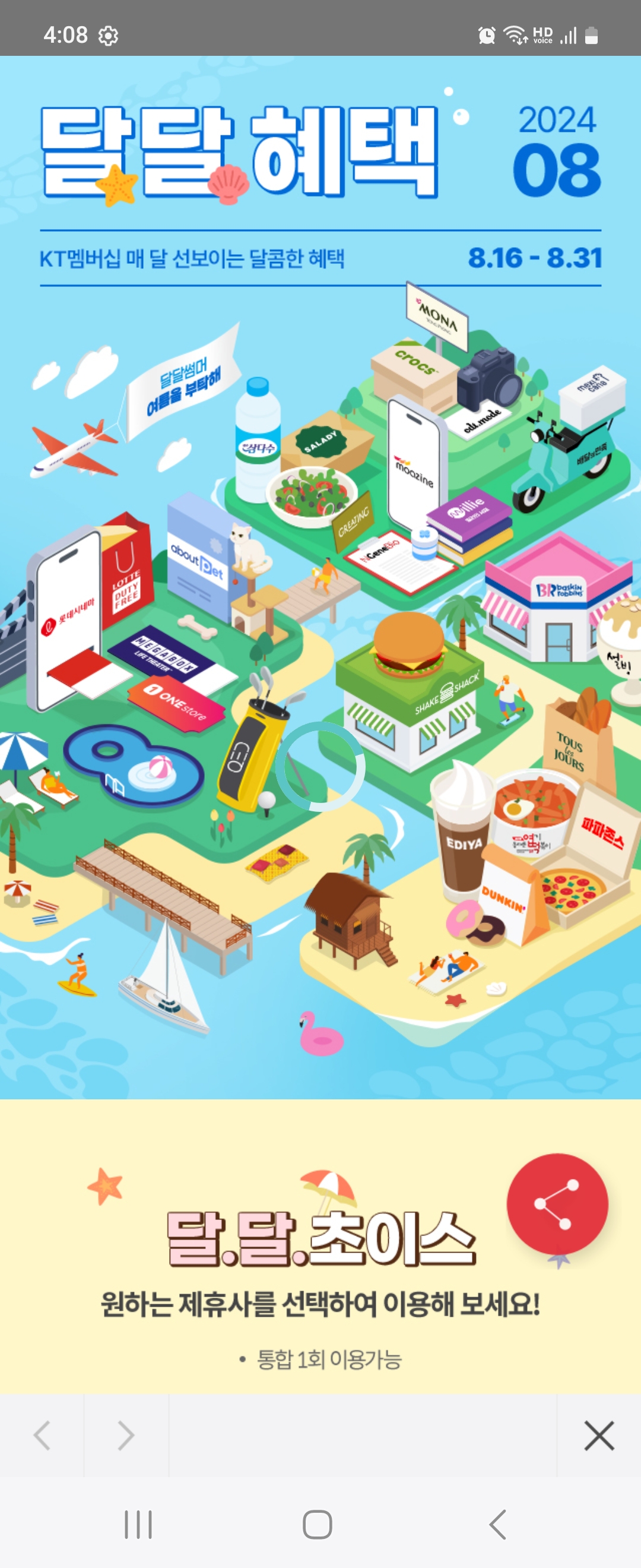Go forward to the next web page
This screenshot has height=1568, width=641.
pyautogui.click(x=126, y=1436)
